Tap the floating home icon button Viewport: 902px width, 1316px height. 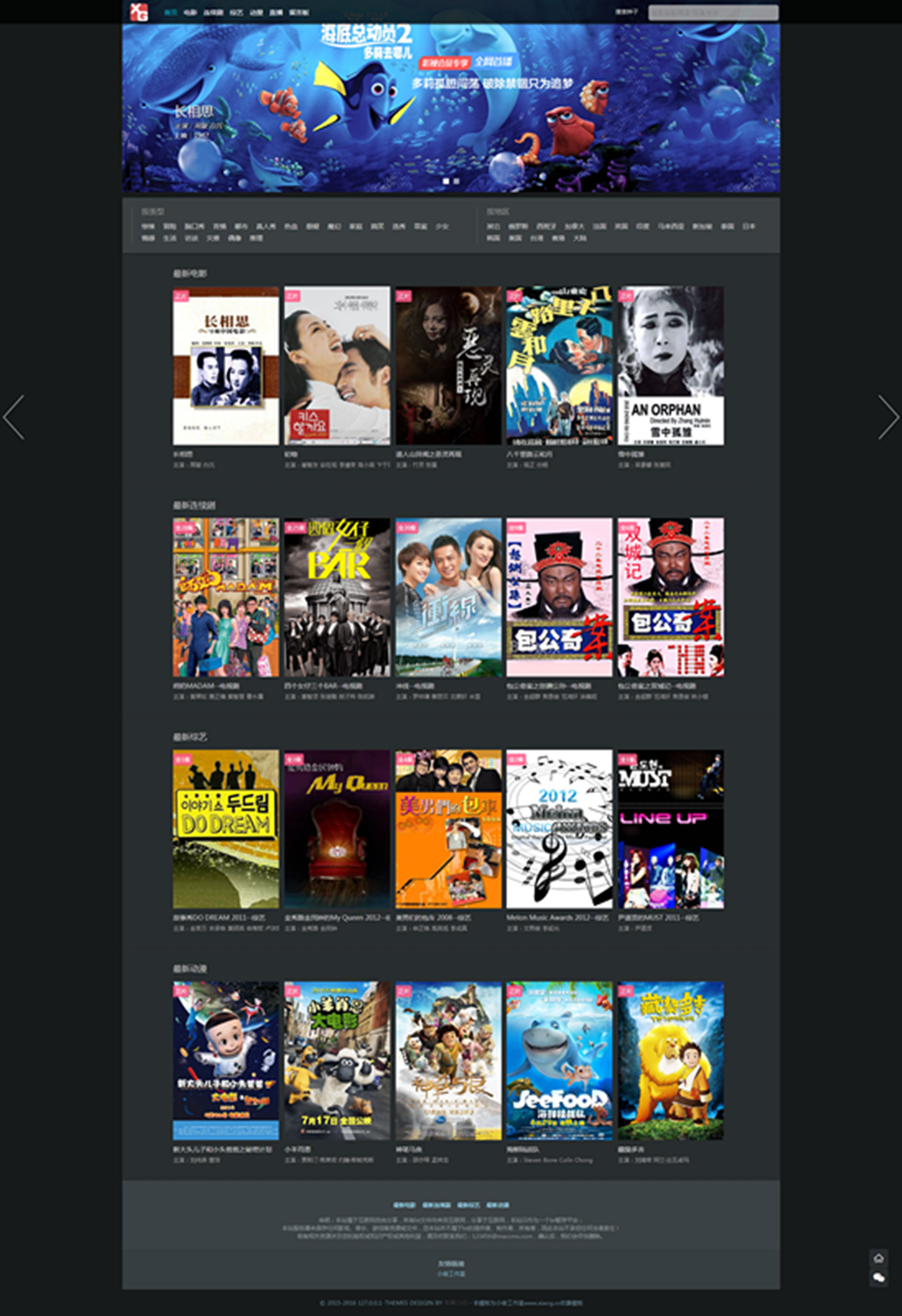(x=878, y=1257)
